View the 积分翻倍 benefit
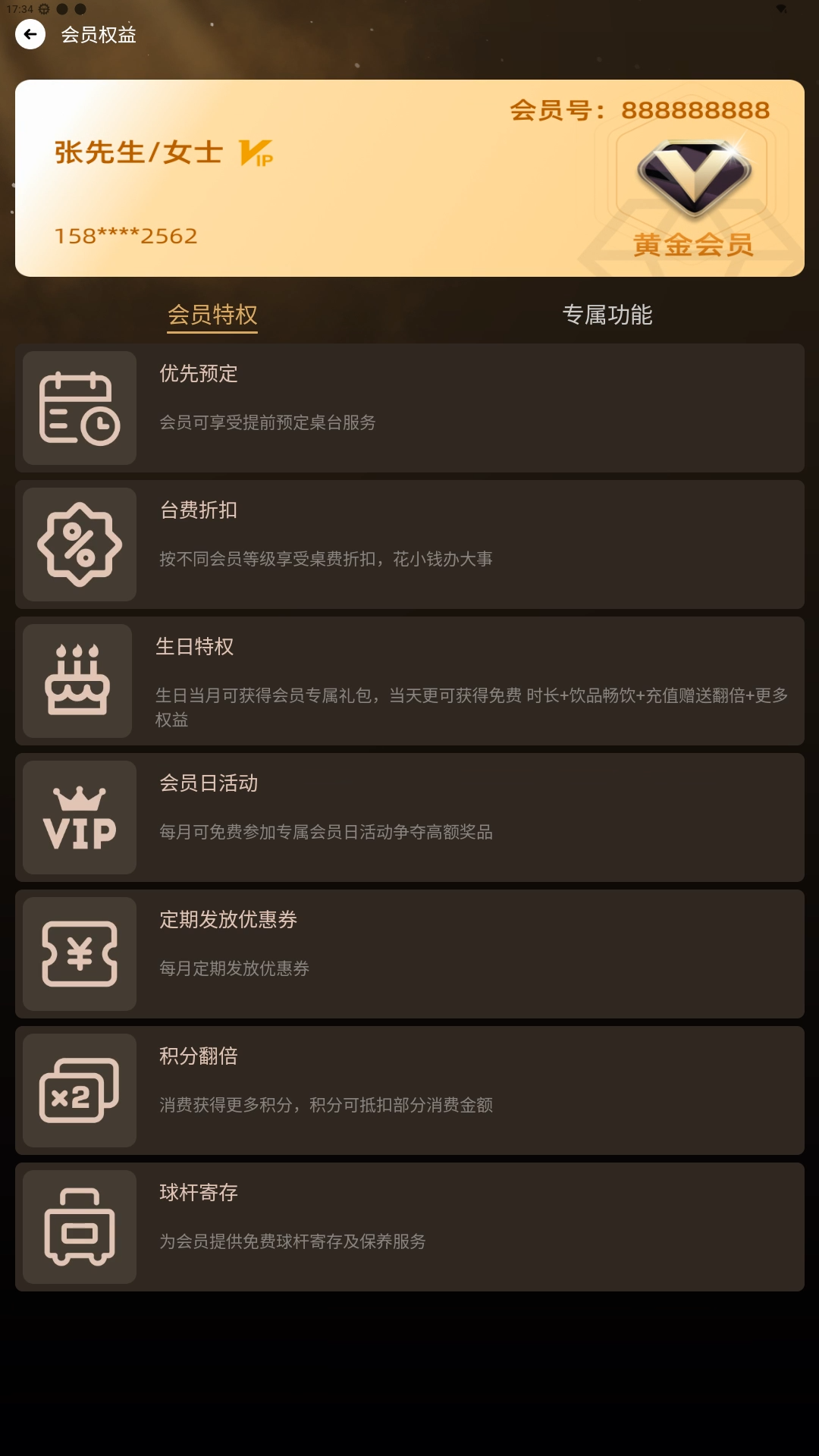The width and height of the screenshot is (819, 1456). pyautogui.click(x=409, y=1090)
